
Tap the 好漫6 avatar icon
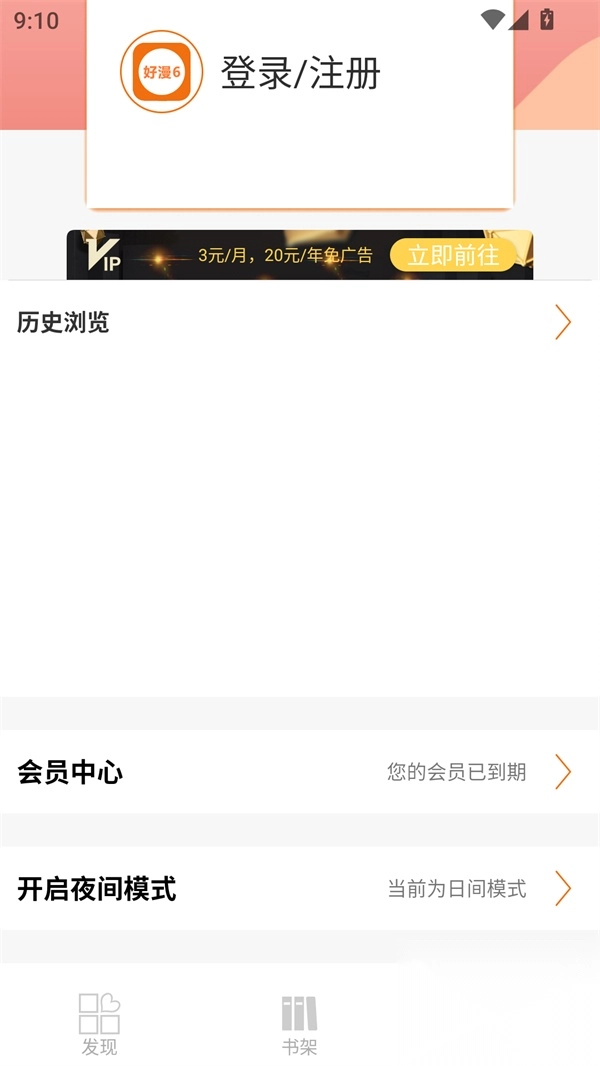[x=161, y=72]
